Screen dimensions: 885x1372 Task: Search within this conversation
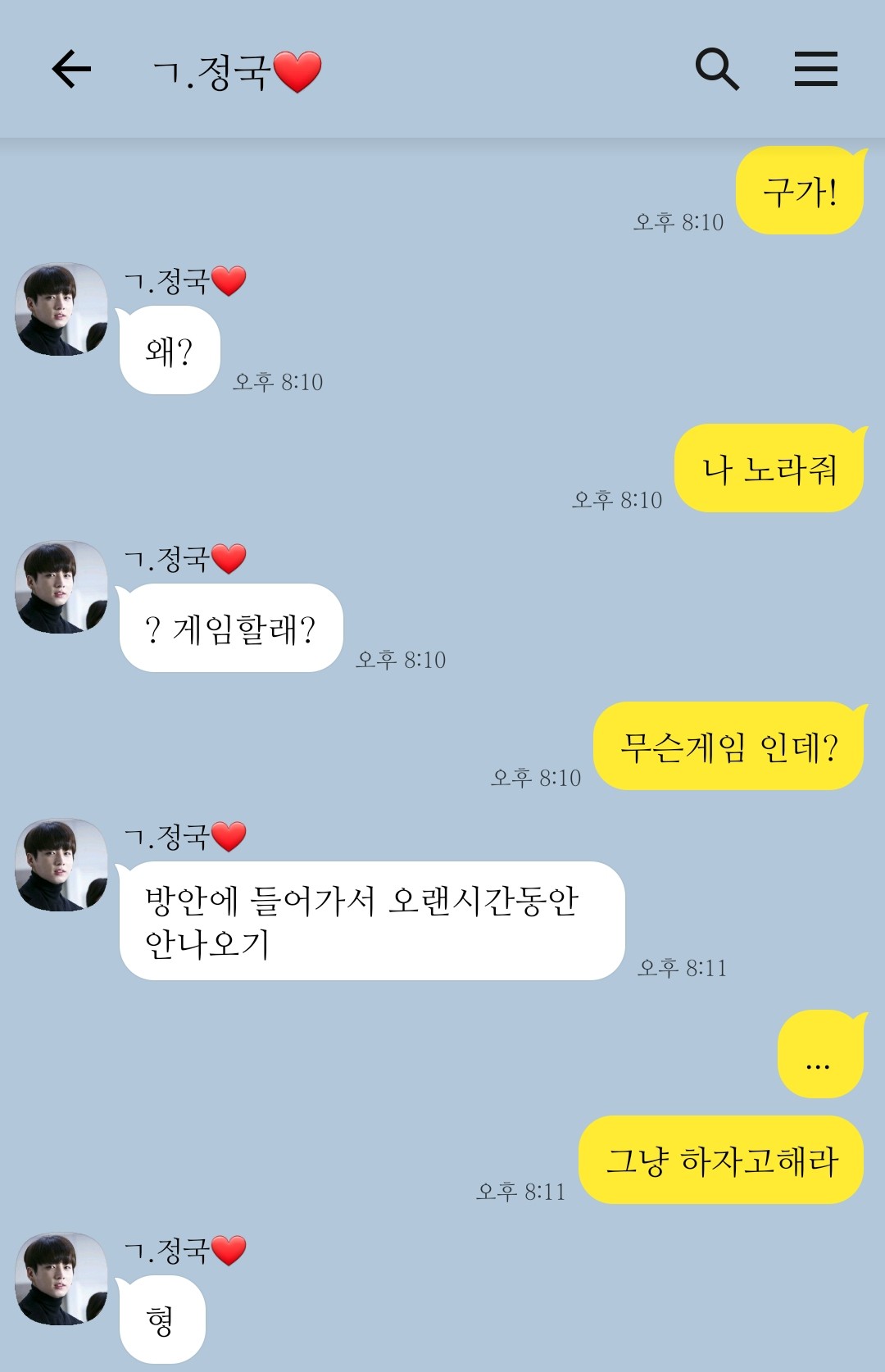coord(717,69)
